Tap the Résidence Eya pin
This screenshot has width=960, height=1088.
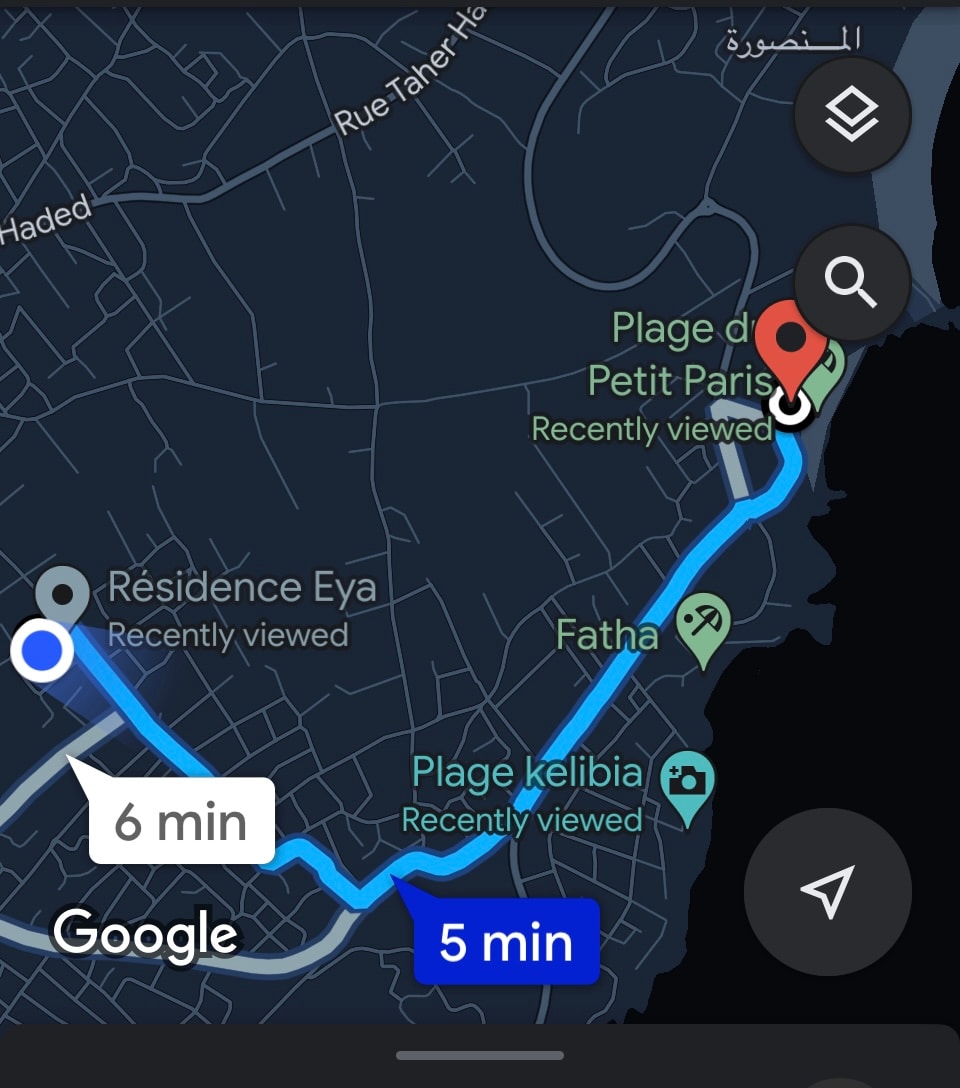coord(62,594)
